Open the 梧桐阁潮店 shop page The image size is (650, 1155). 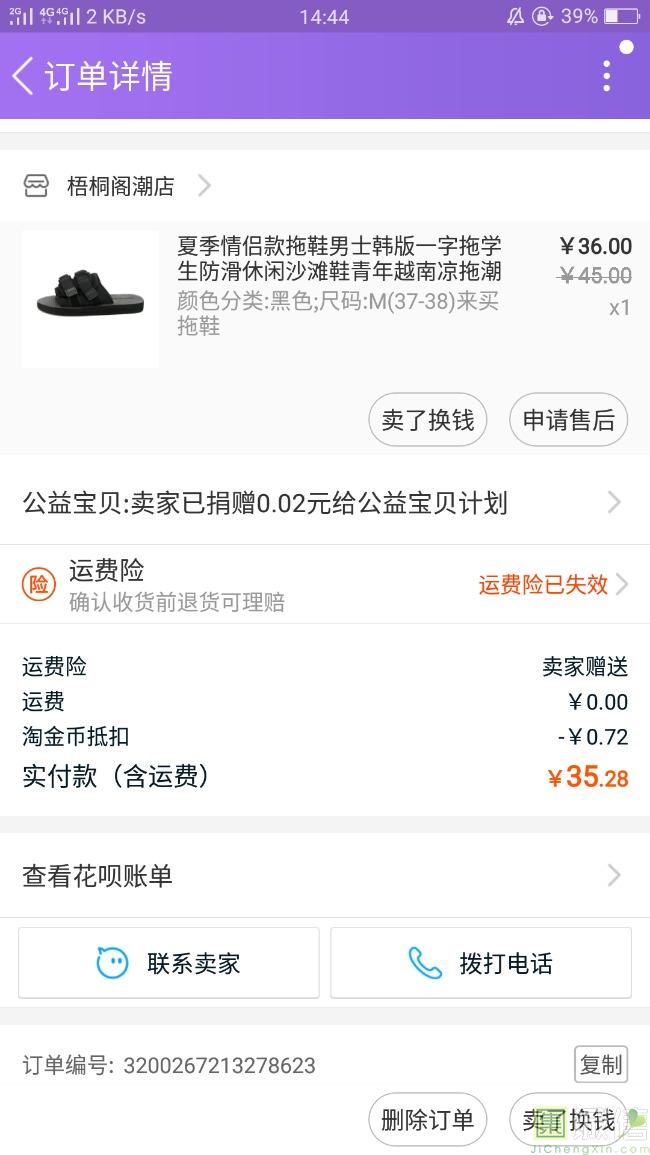coord(120,186)
